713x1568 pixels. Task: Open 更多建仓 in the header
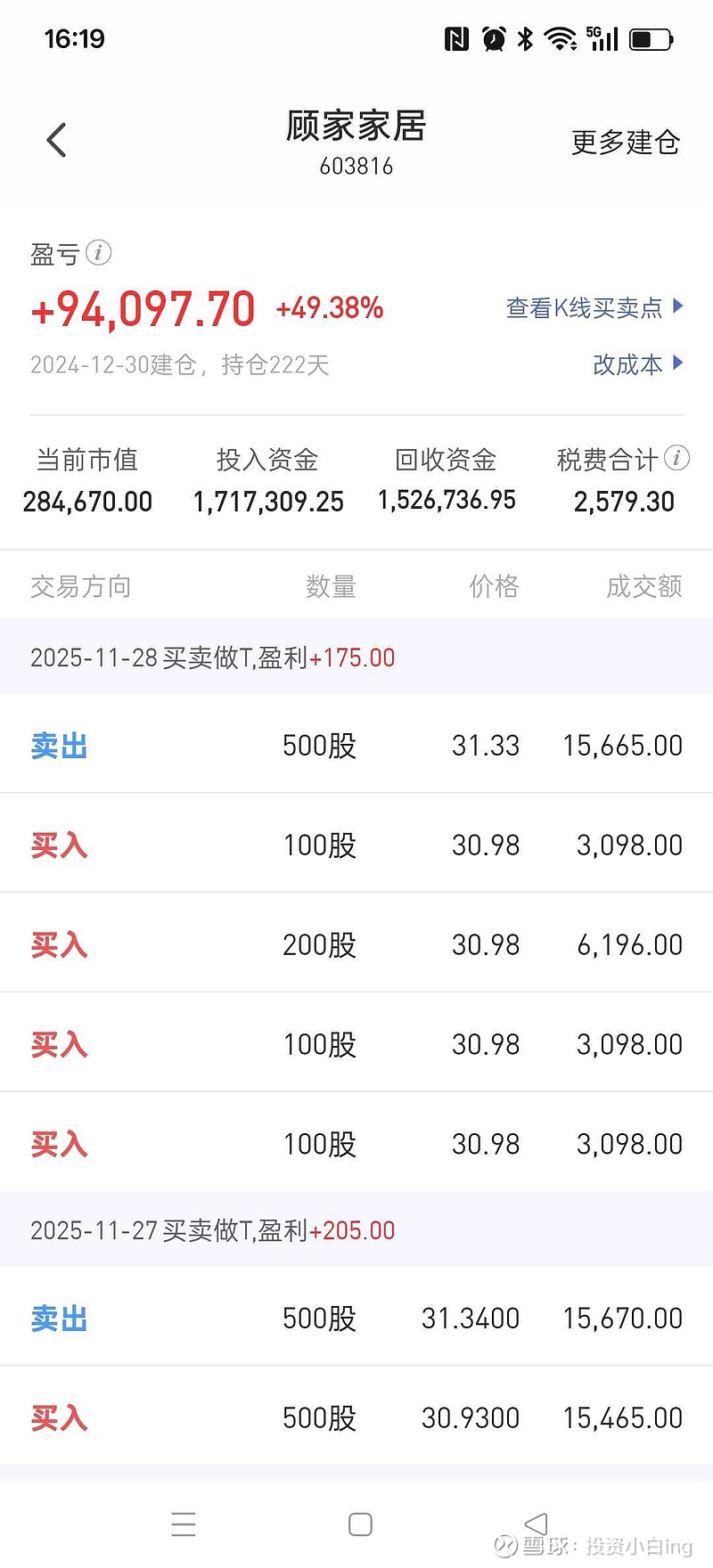pos(626,143)
